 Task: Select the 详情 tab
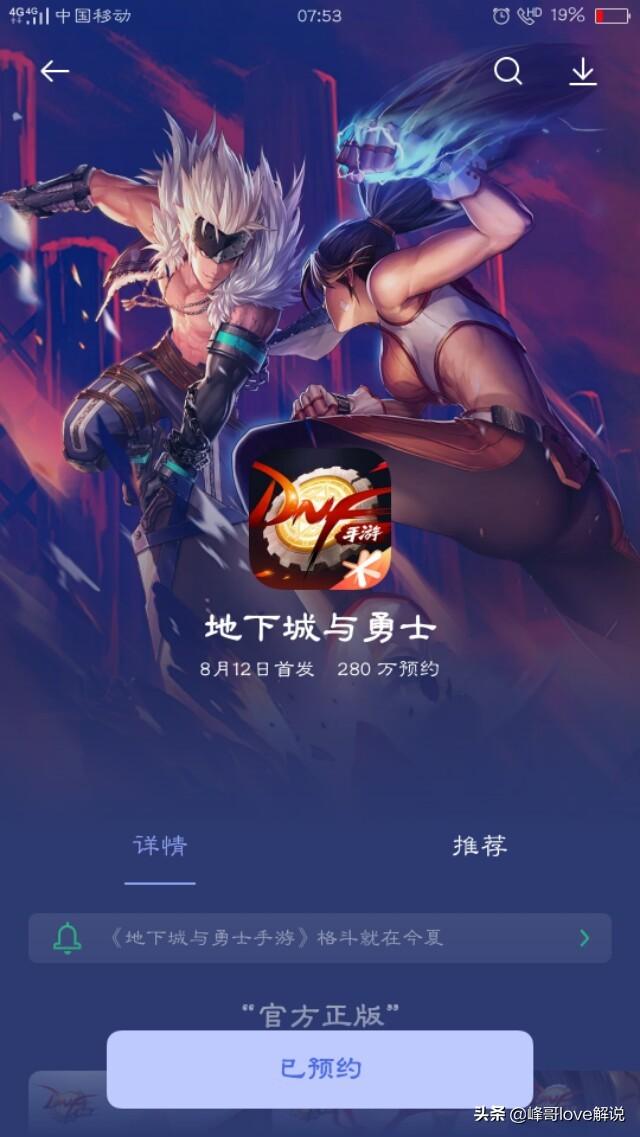pos(160,845)
